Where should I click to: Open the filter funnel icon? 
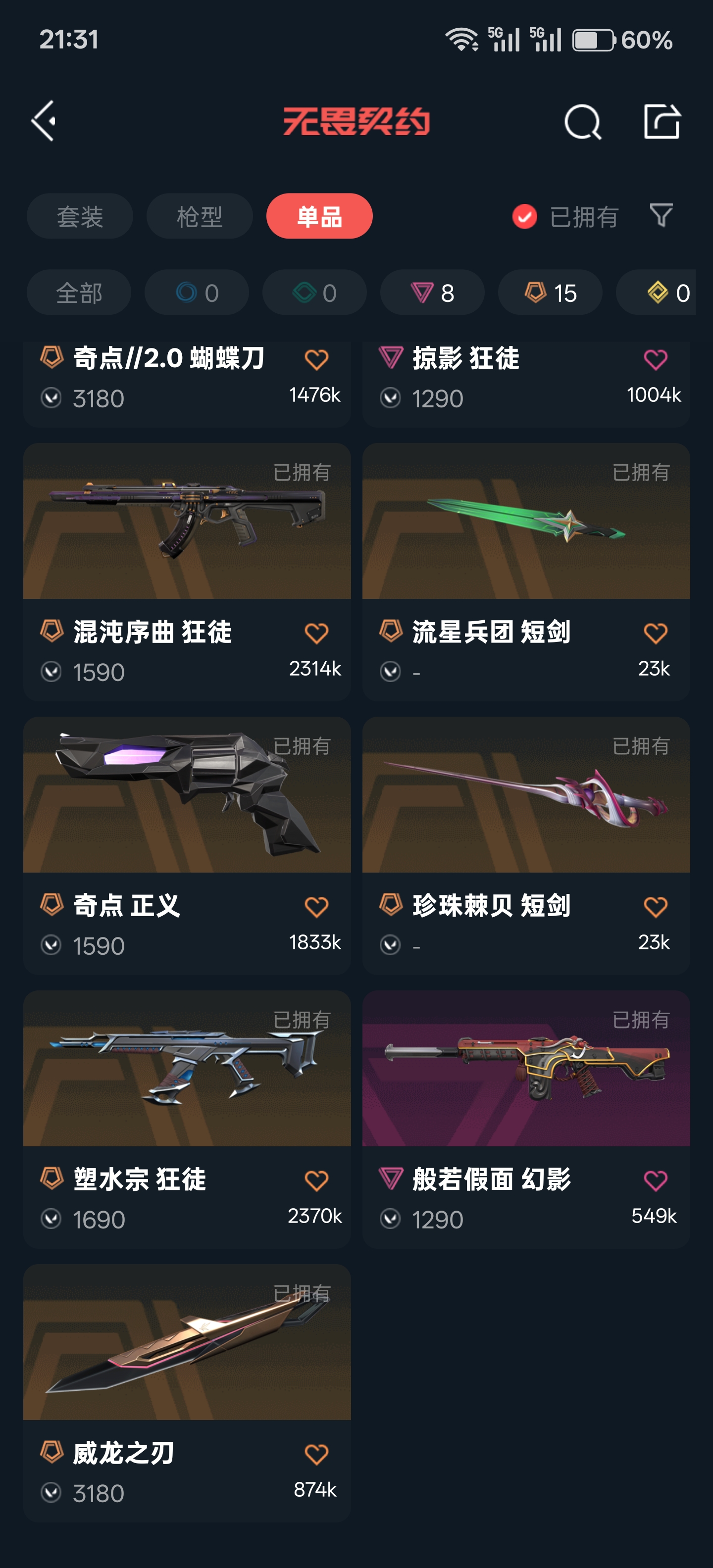point(661,215)
